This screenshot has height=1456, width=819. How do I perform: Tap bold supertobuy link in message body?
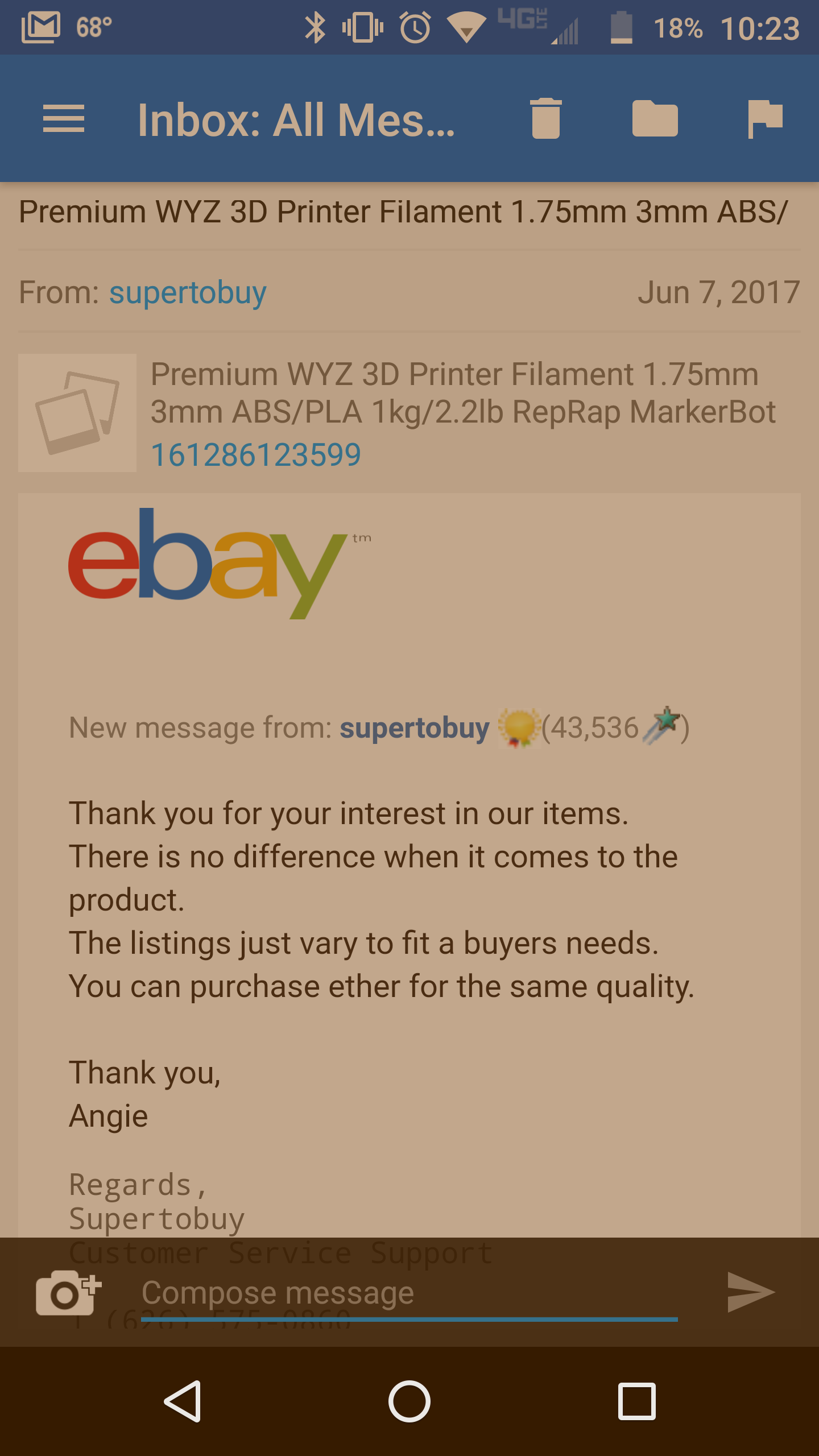tap(414, 728)
